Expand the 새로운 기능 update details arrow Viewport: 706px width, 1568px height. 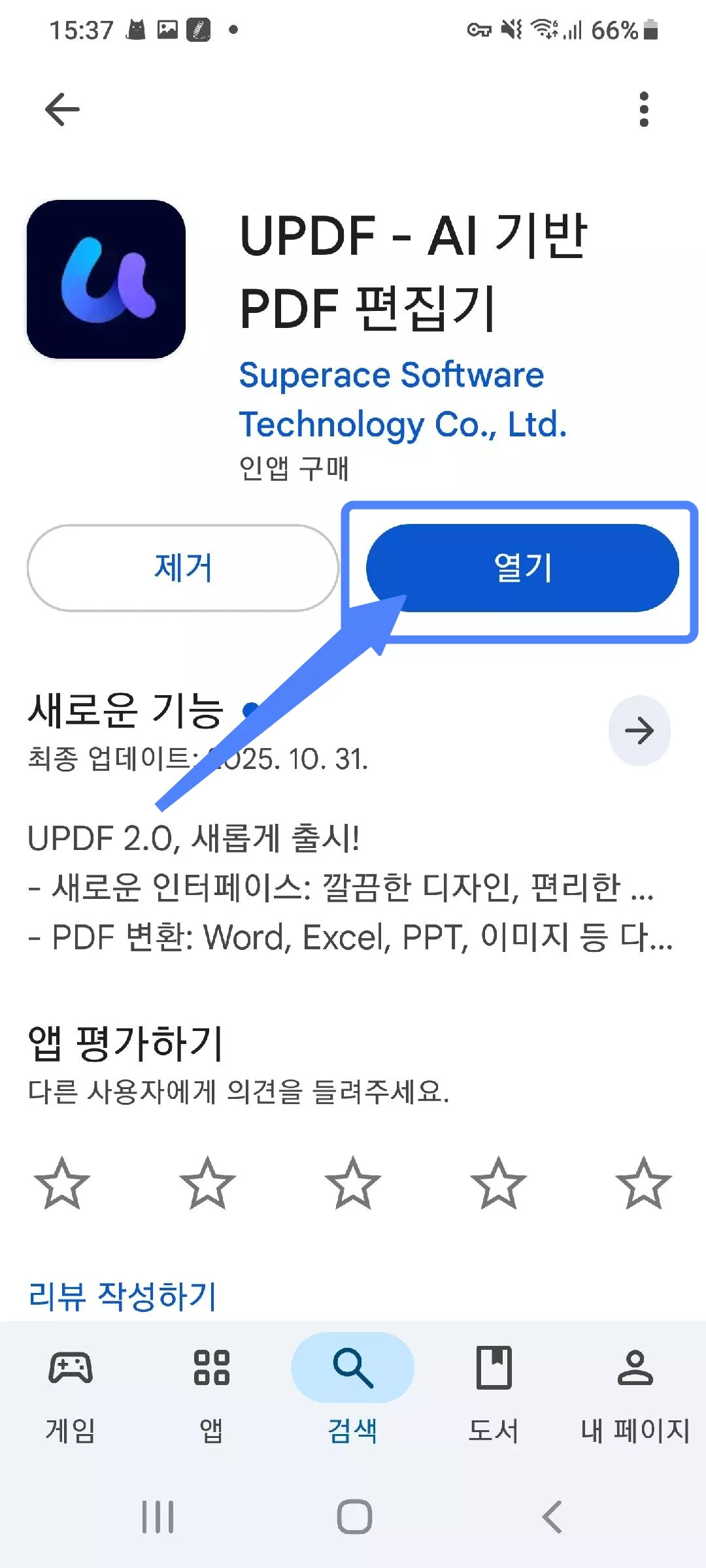pyautogui.click(x=640, y=732)
